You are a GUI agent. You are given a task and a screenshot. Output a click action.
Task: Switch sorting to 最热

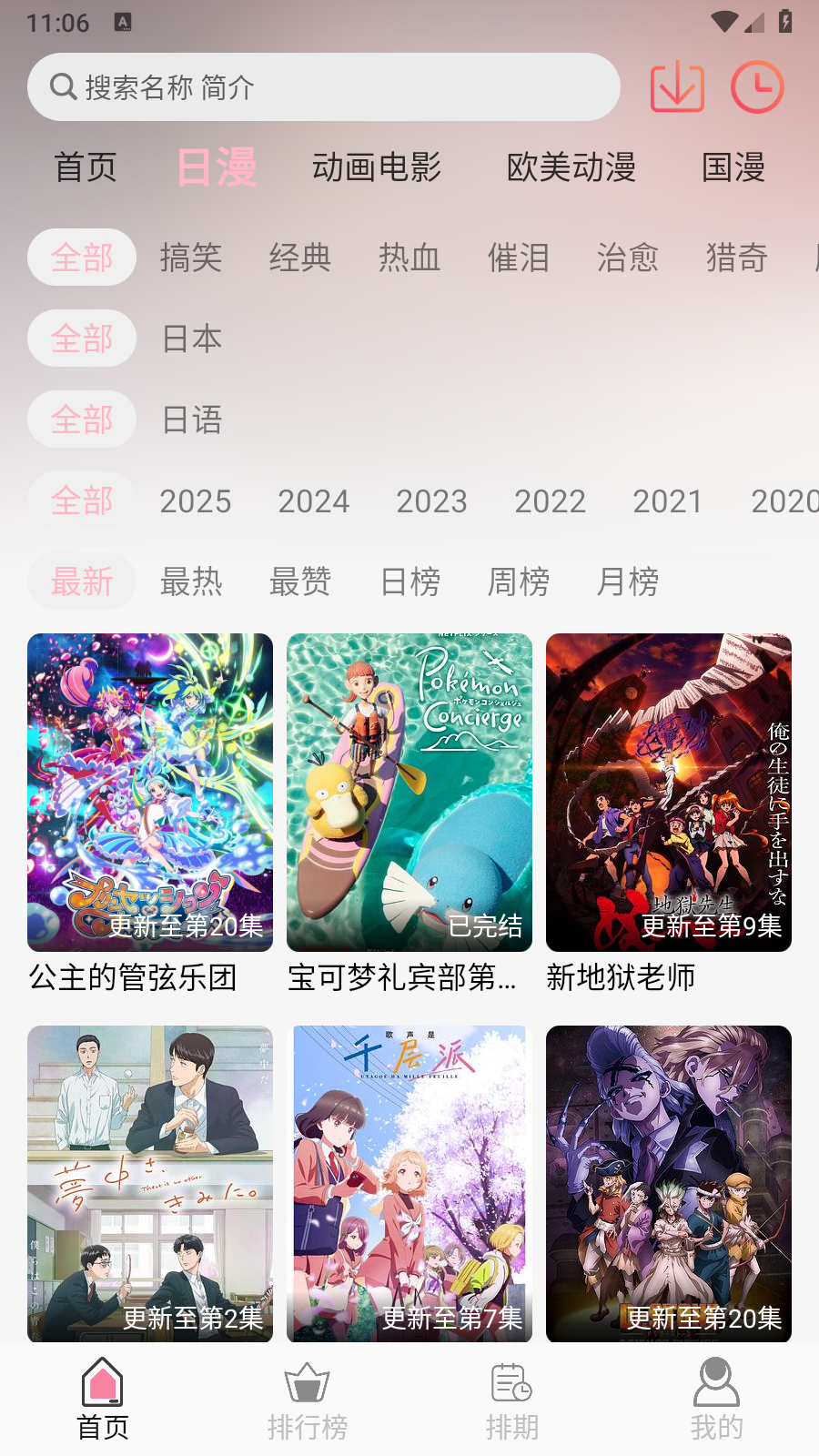click(x=191, y=581)
